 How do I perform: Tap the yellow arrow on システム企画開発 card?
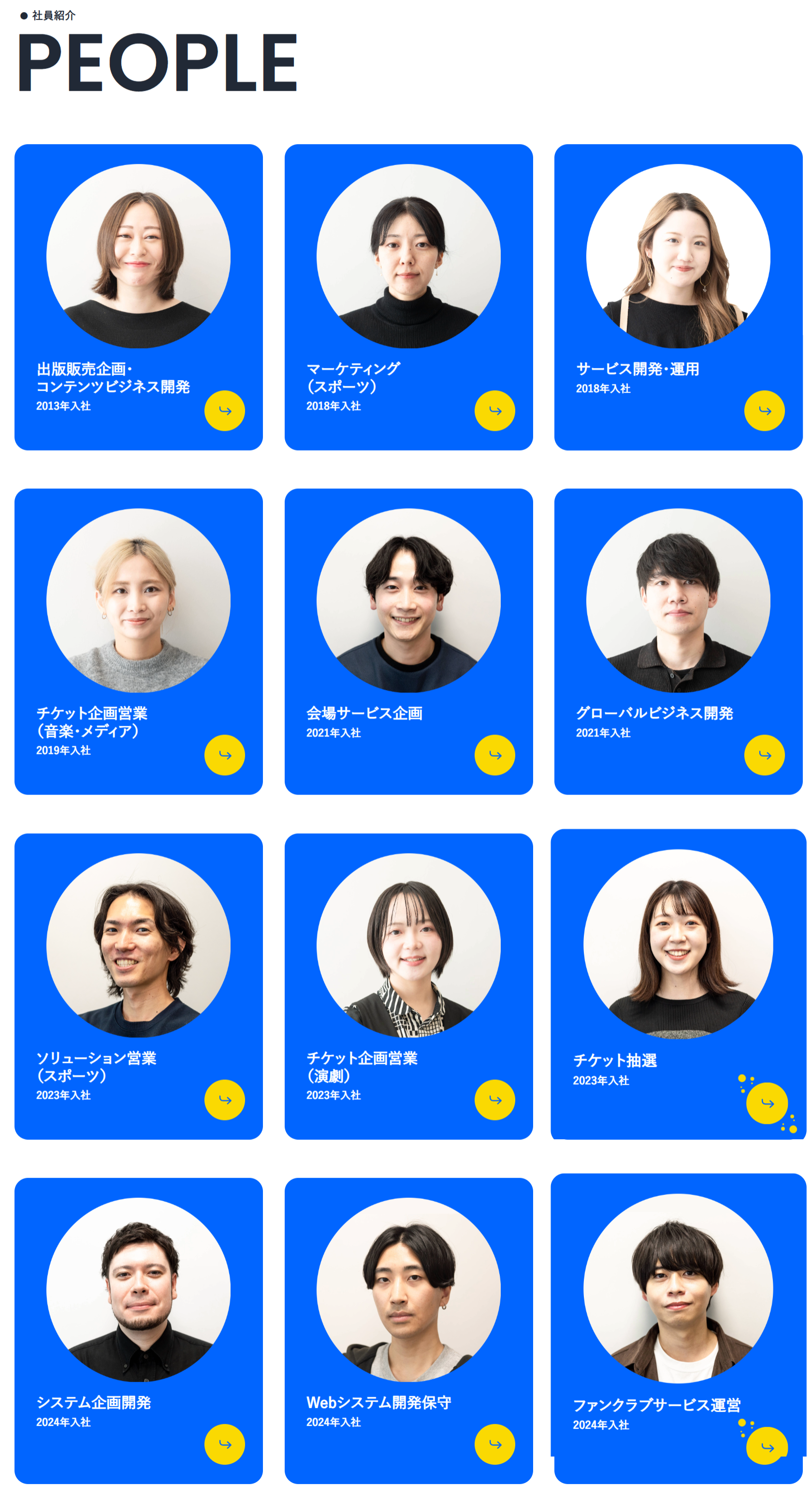pyautogui.click(x=224, y=1443)
